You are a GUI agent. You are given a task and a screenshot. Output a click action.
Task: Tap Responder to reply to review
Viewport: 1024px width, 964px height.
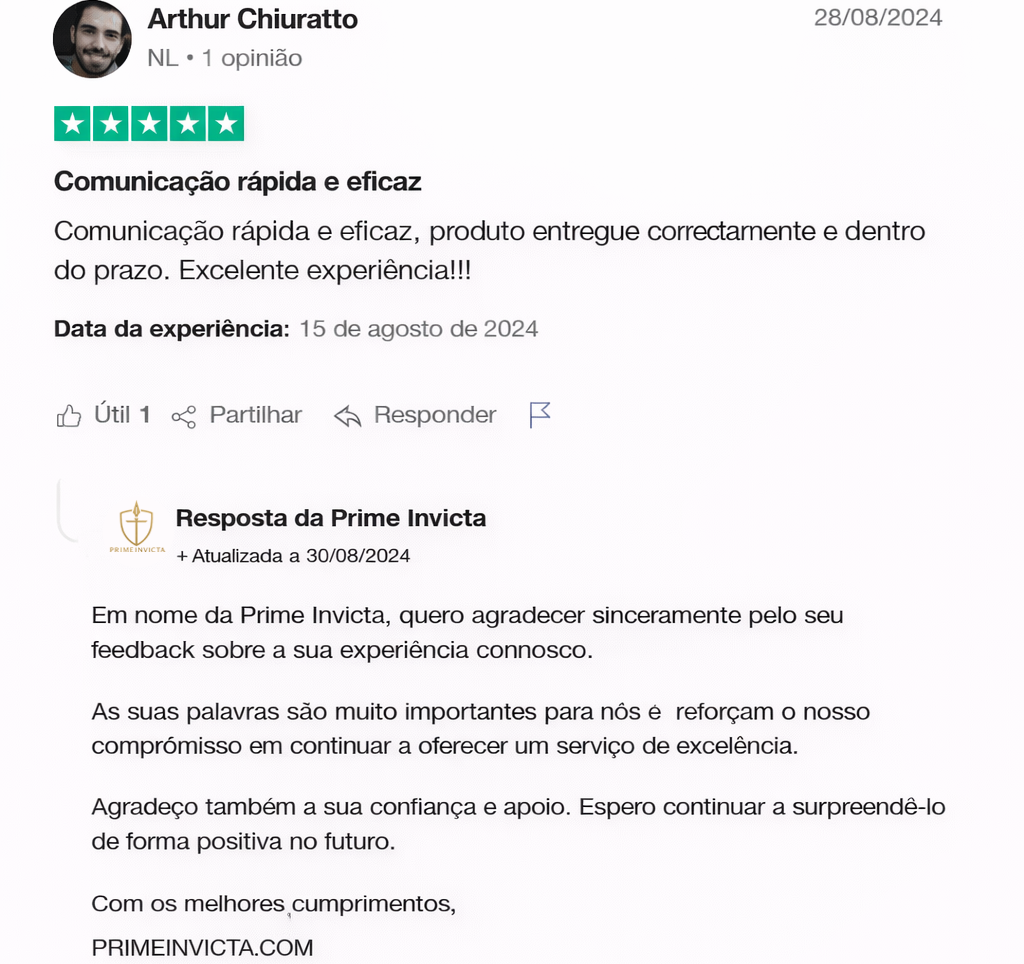pyautogui.click(x=415, y=415)
